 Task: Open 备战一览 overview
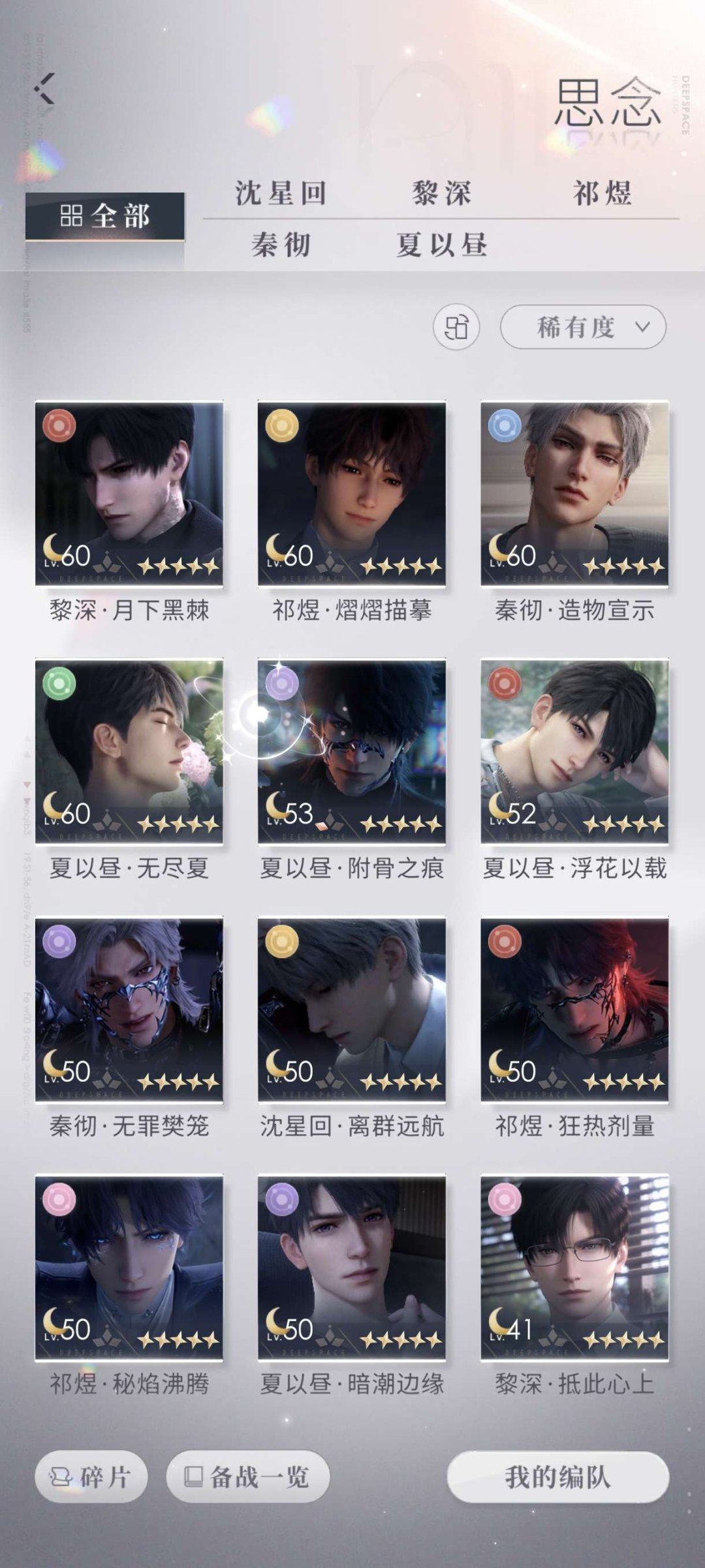coord(248,1477)
